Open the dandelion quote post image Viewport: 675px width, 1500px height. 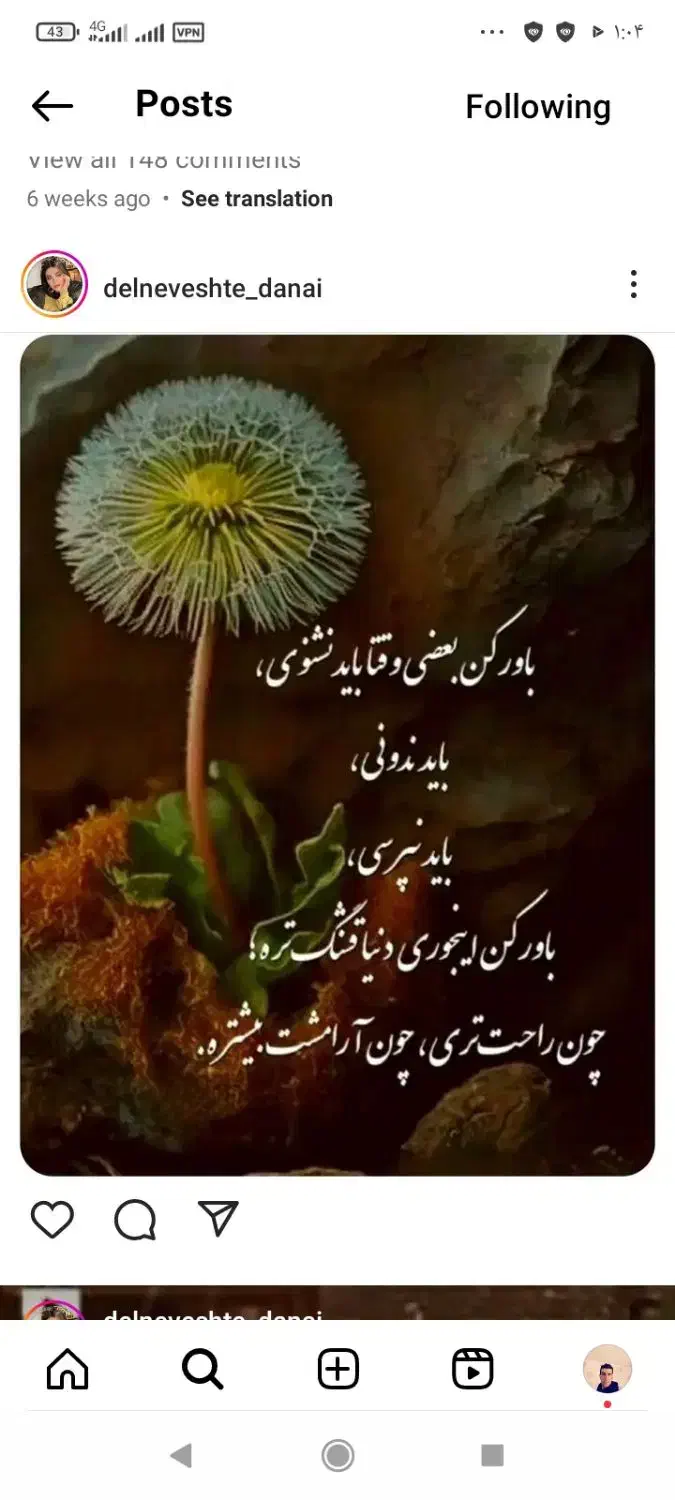(337, 755)
